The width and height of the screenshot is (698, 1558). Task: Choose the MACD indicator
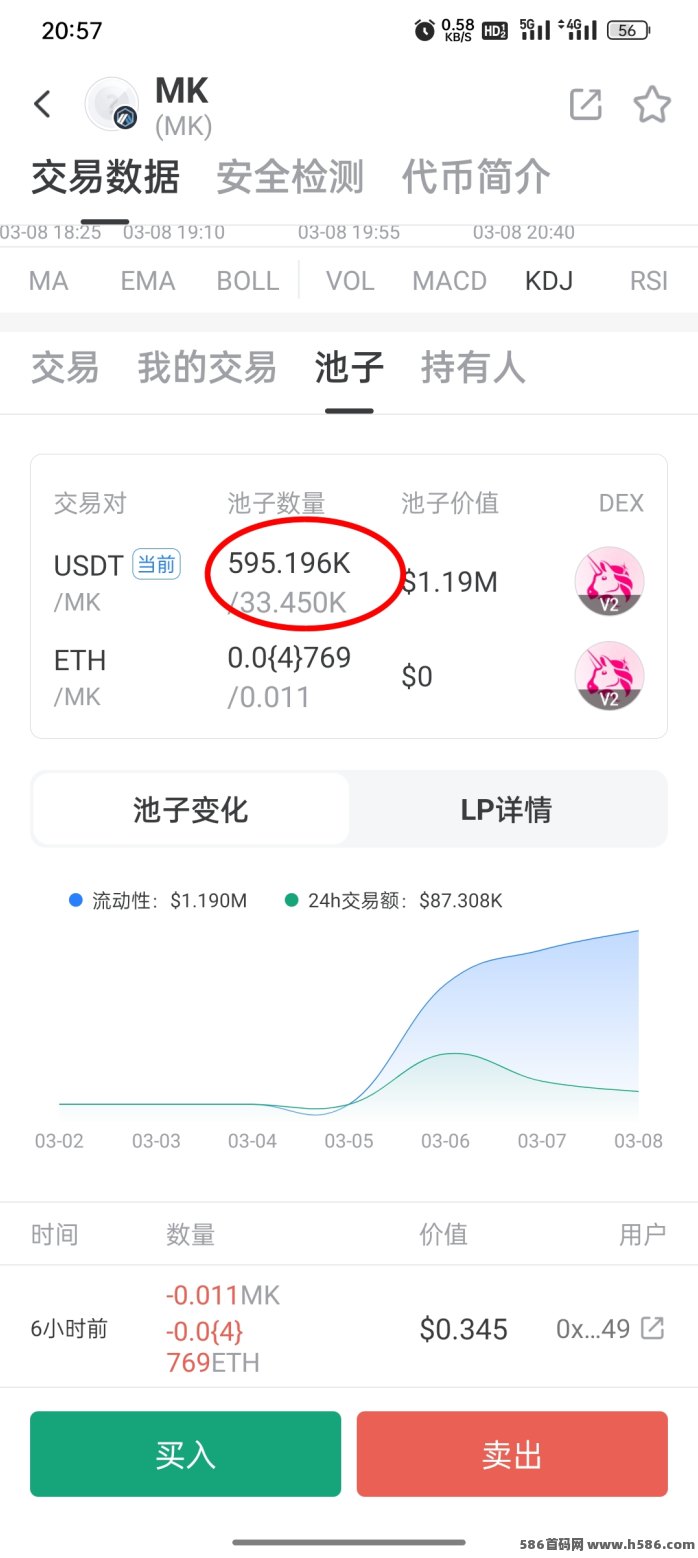(449, 280)
